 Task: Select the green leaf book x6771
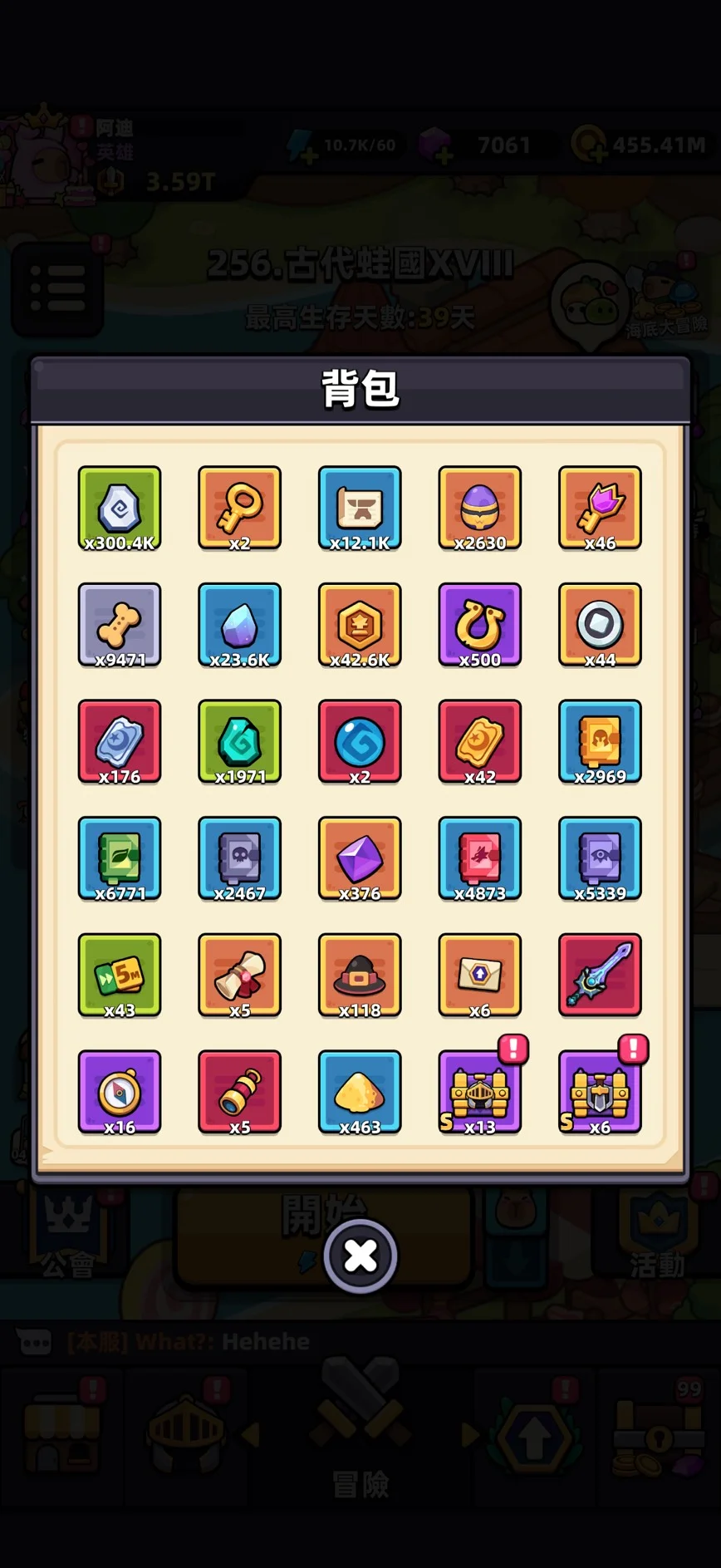(x=120, y=858)
